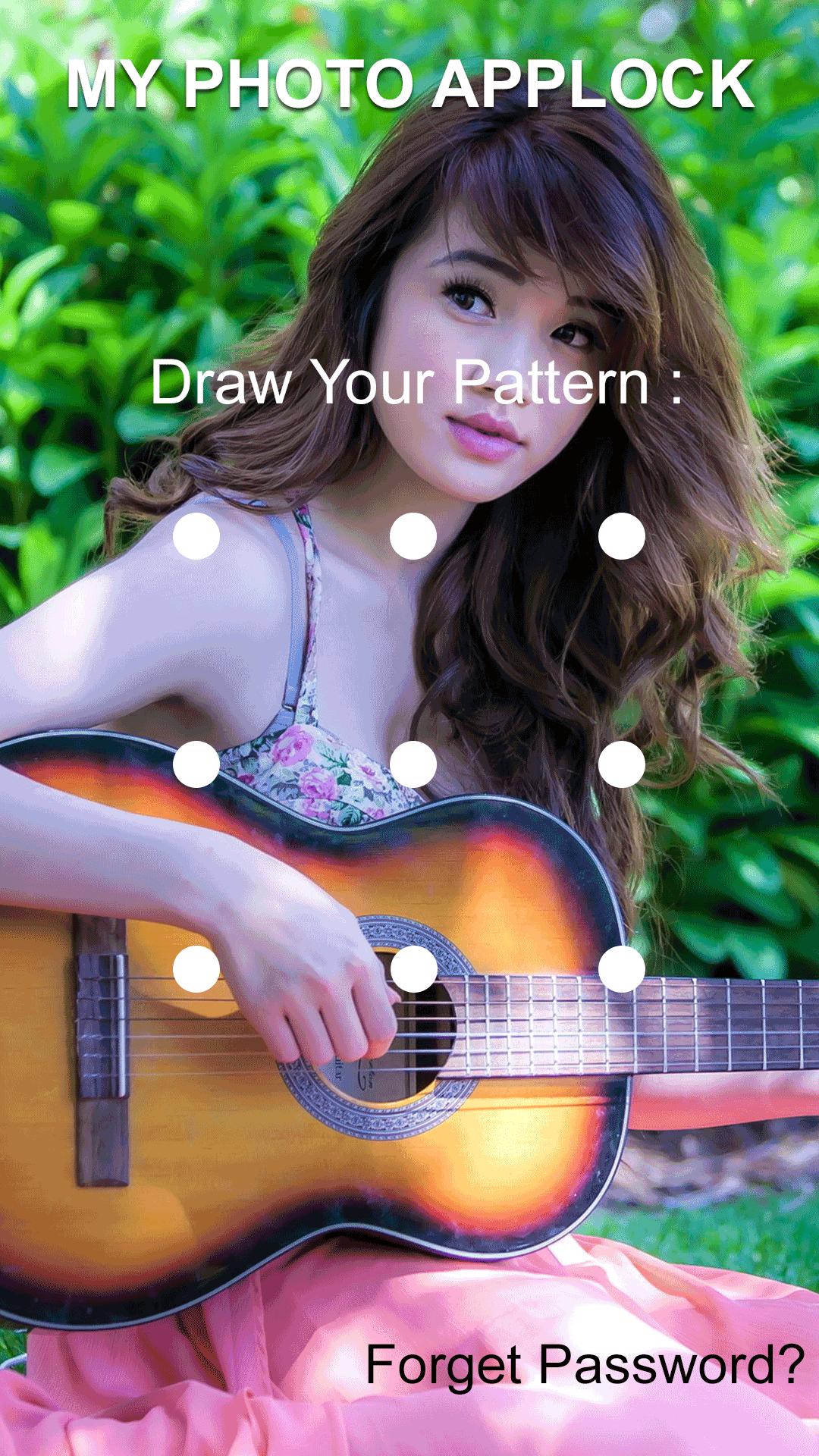Tap the center dot of the pattern grid

click(413, 764)
